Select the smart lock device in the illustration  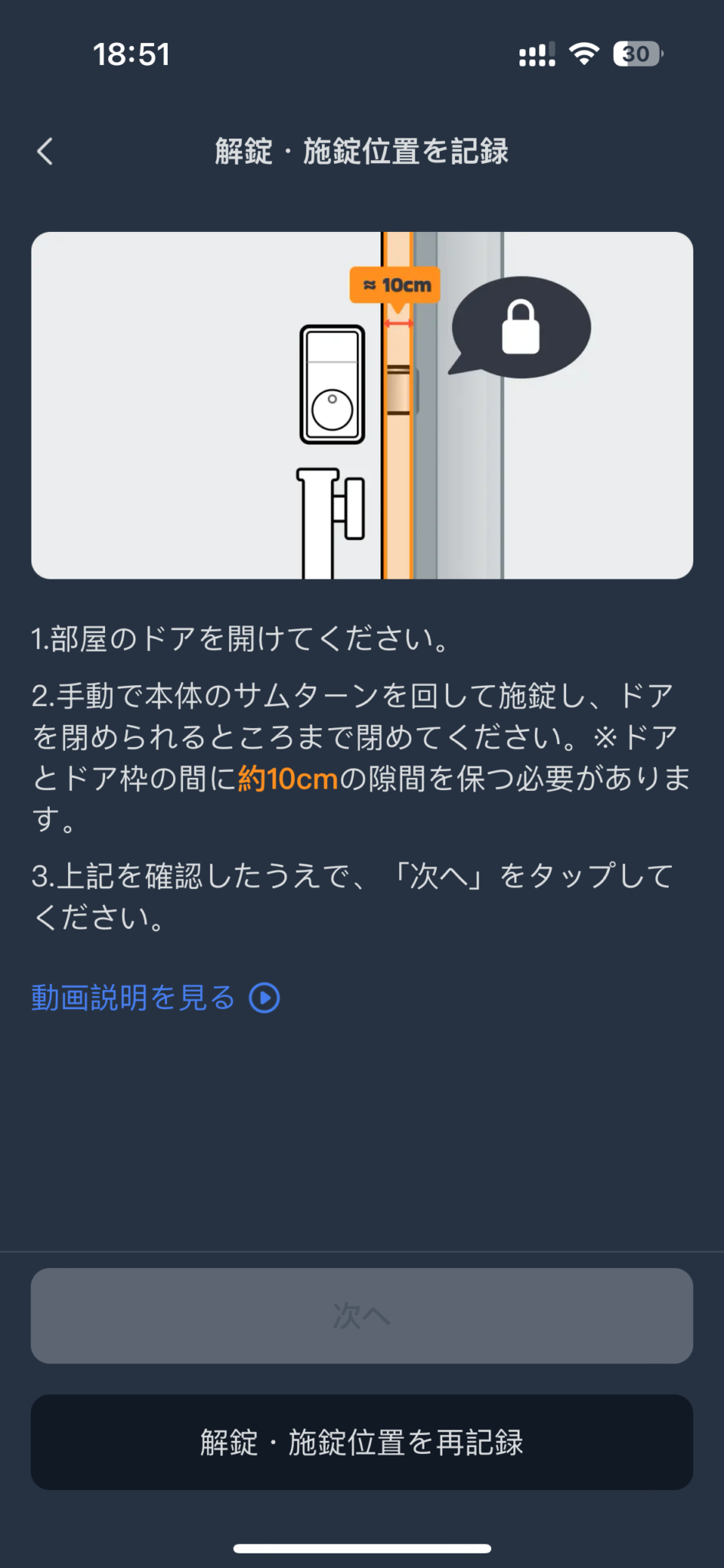[x=333, y=383]
